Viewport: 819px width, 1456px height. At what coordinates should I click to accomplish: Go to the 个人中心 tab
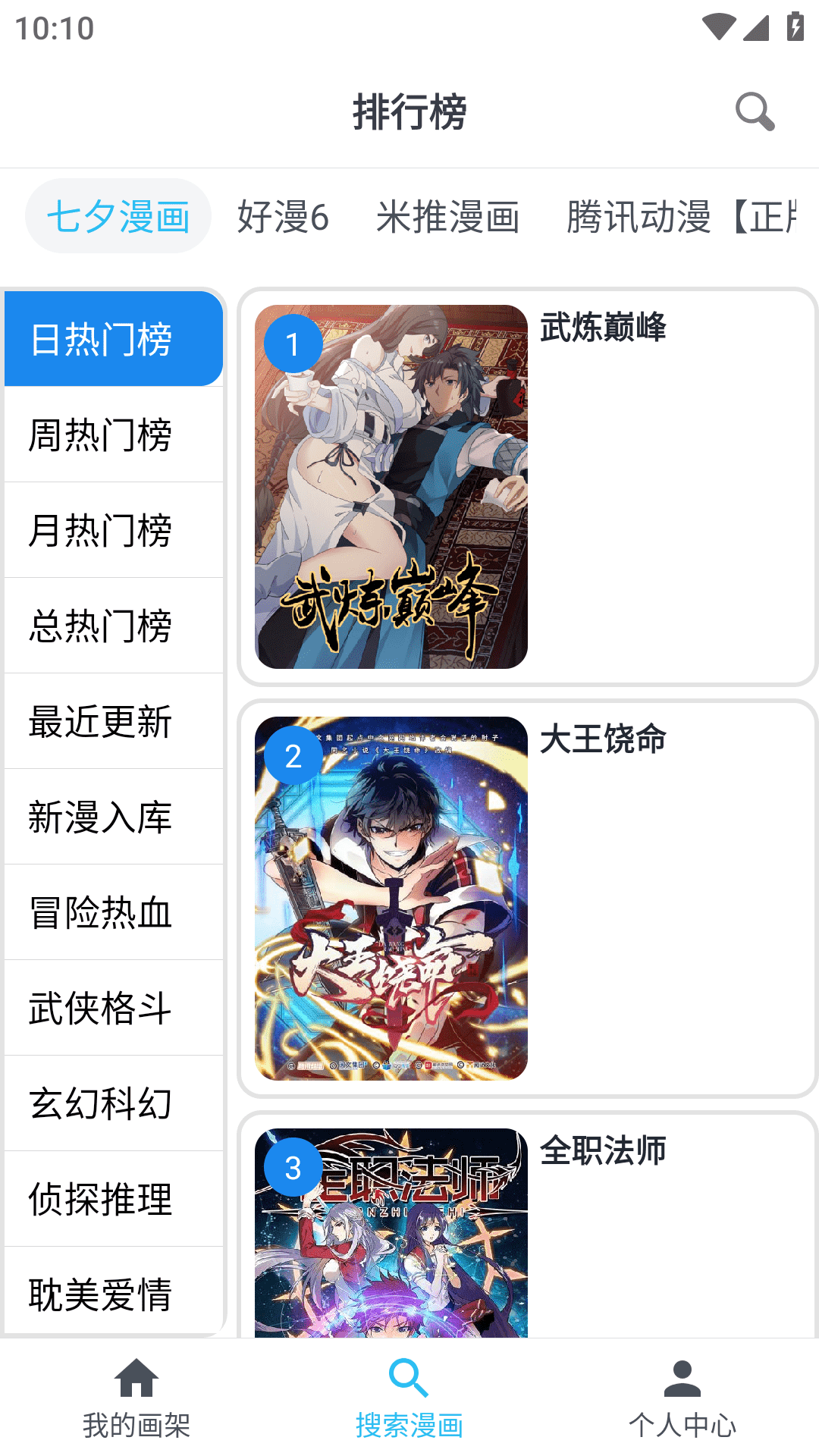(x=682, y=1399)
